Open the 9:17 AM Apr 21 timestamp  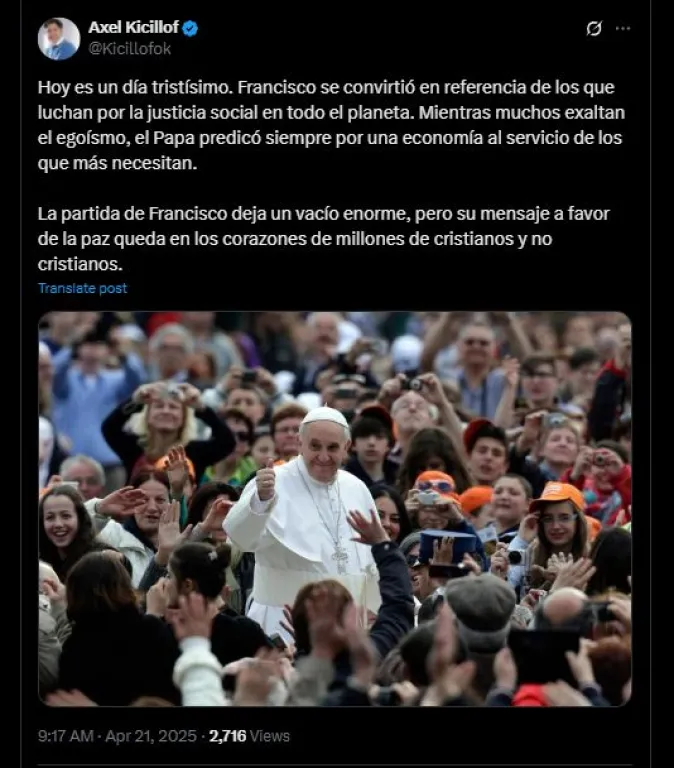tap(119, 736)
